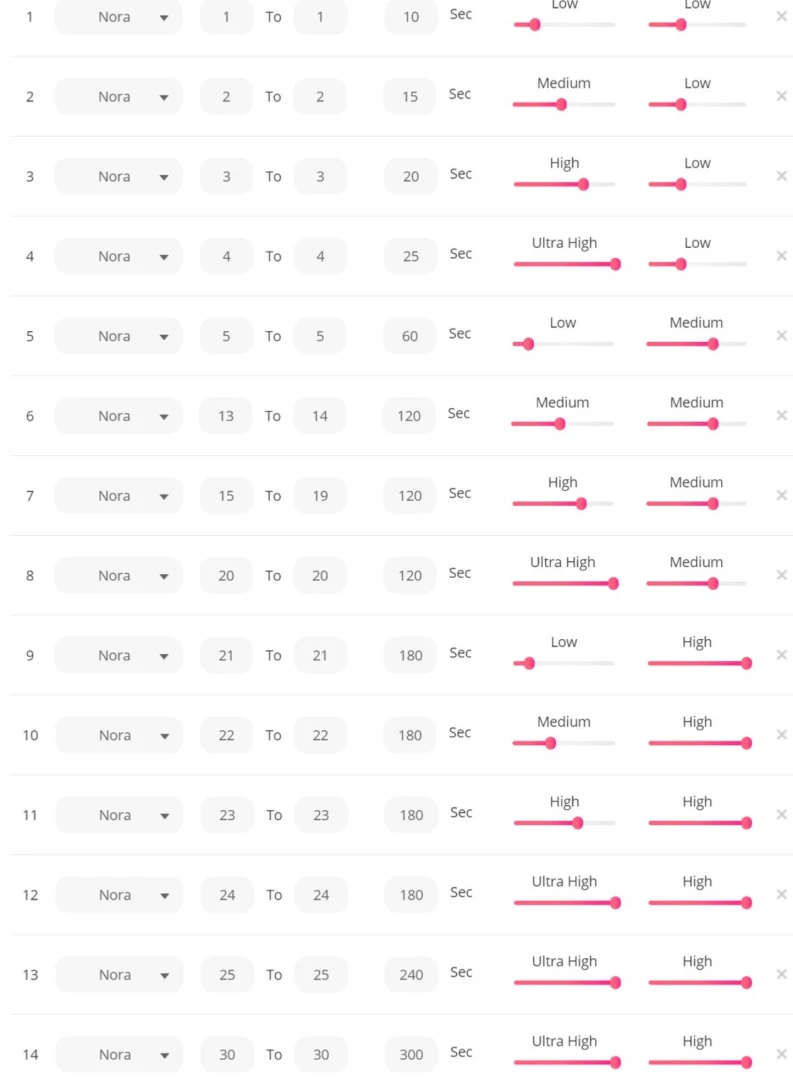Open row 9's Nora dropdown
The width and height of the screenshot is (793, 1080).
[119, 656]
